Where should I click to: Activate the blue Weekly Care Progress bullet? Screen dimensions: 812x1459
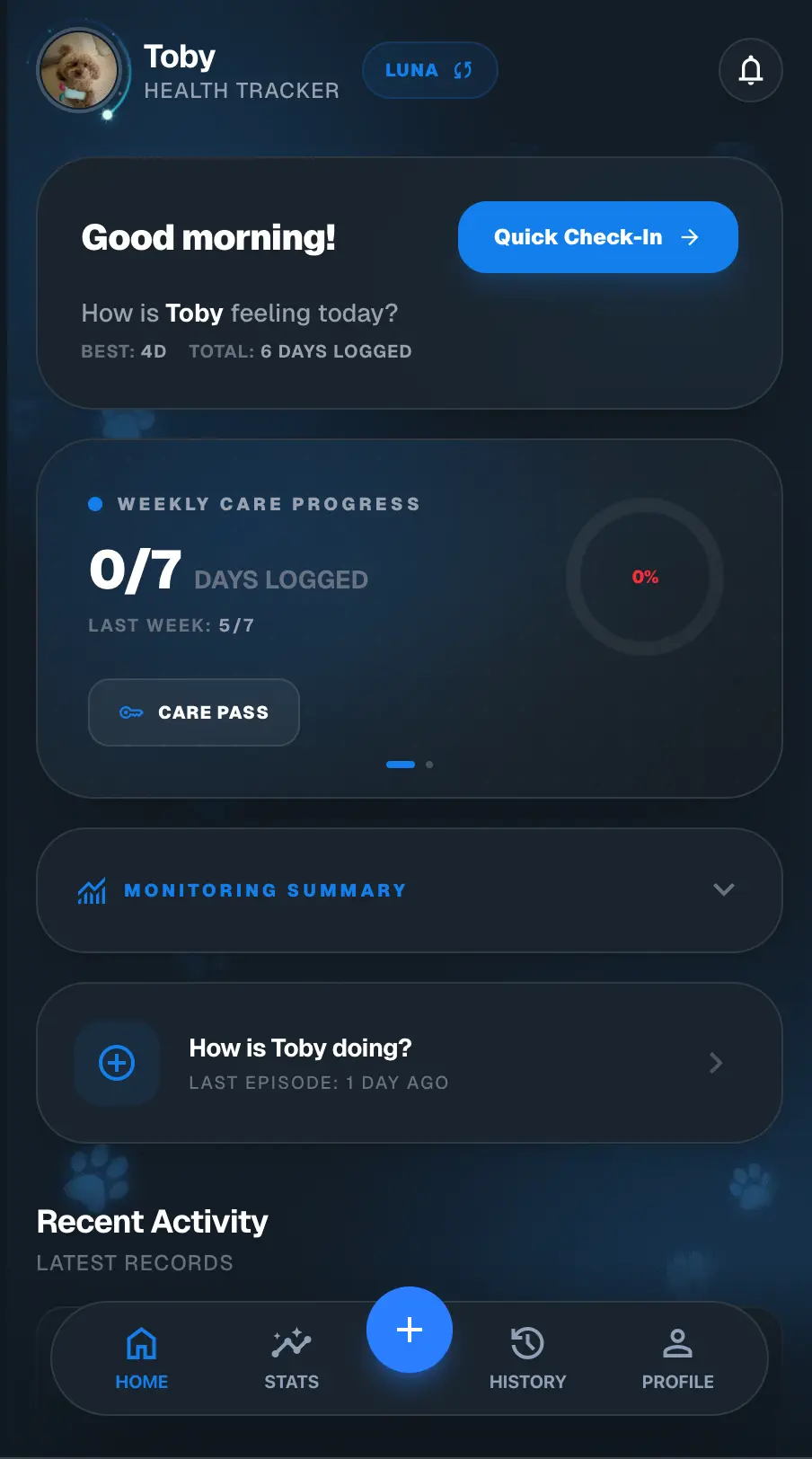pyautogui.click(x=95, y=504)
